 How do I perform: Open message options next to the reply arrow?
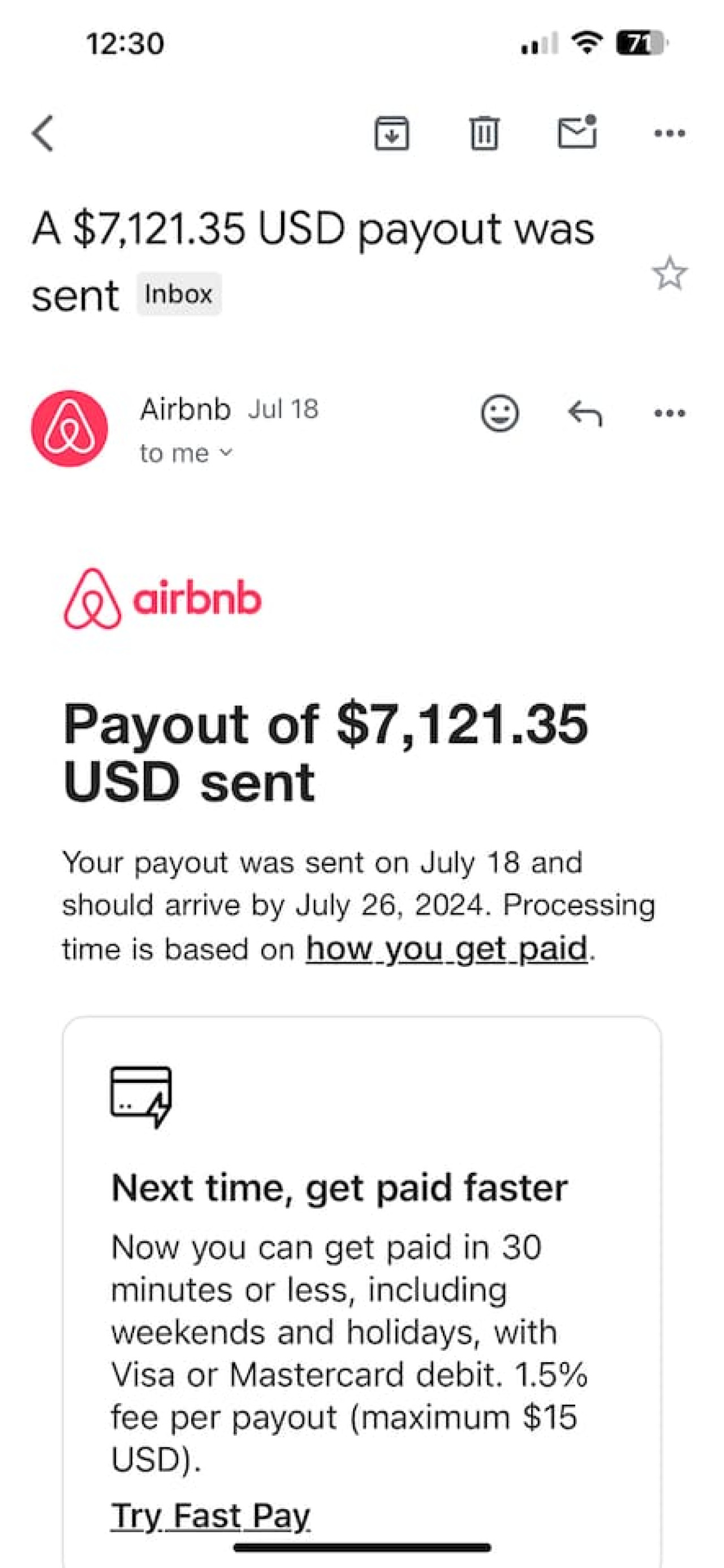point(669,413)
